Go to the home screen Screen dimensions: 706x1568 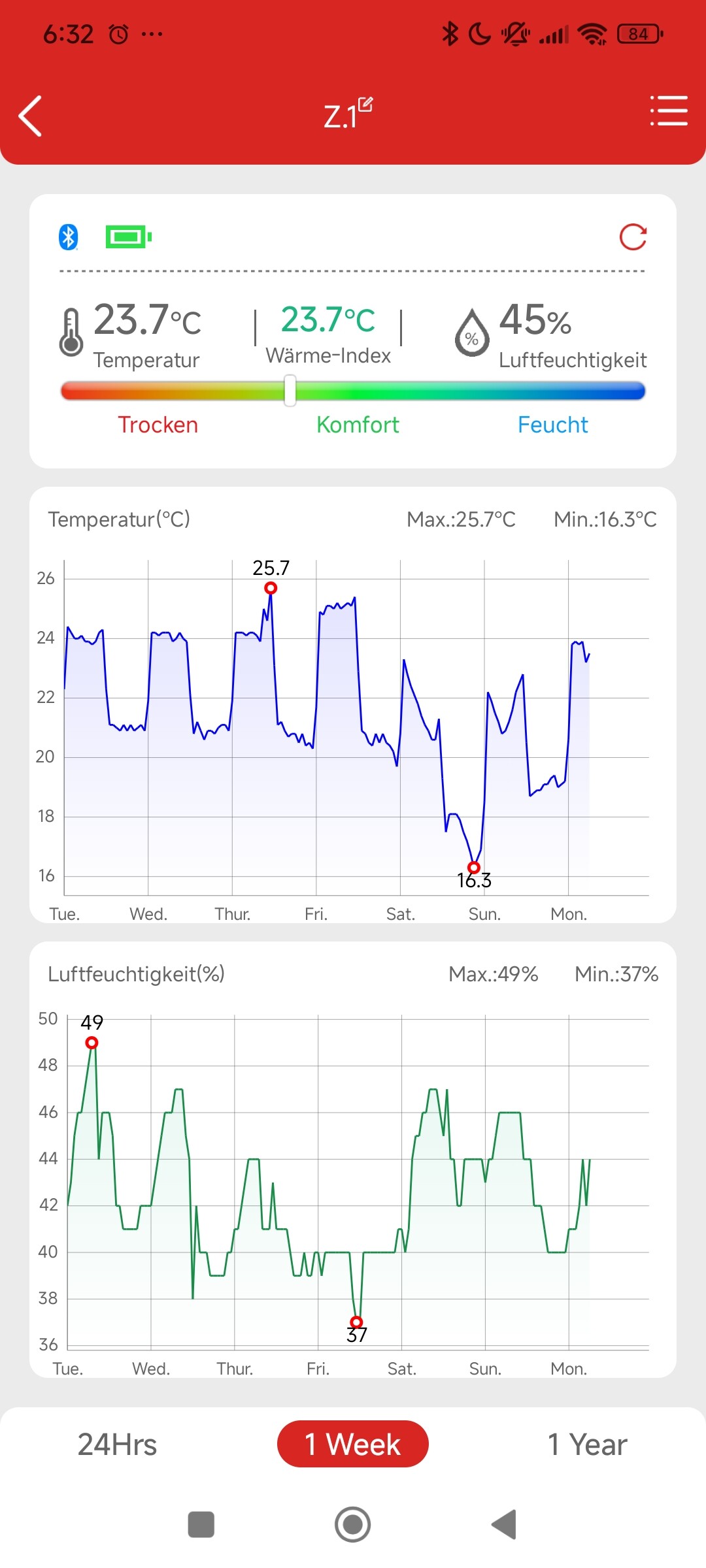[x=353, y=1525]
